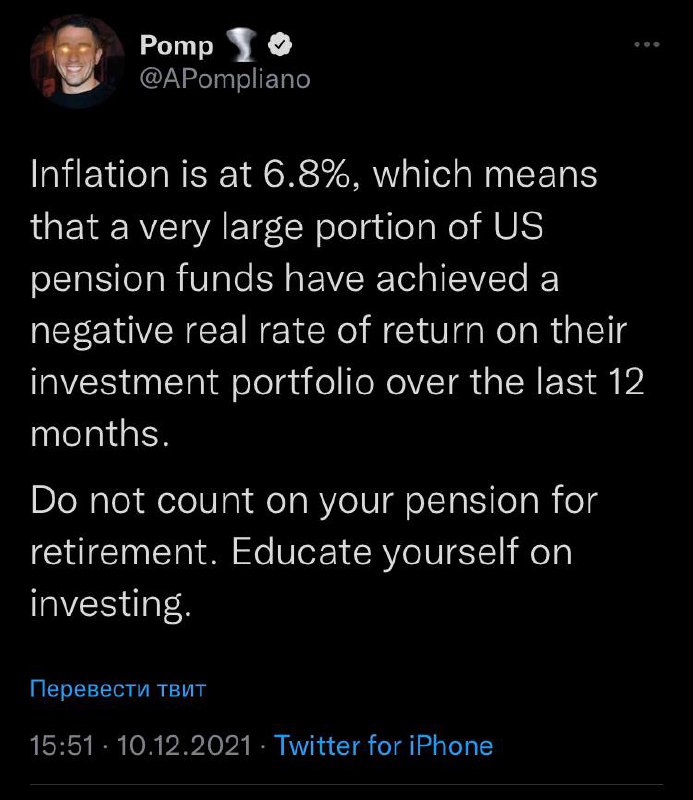Tap Перевести твит to translate the tweet
This screenshot has height=800, width=693.
point(118,689)
